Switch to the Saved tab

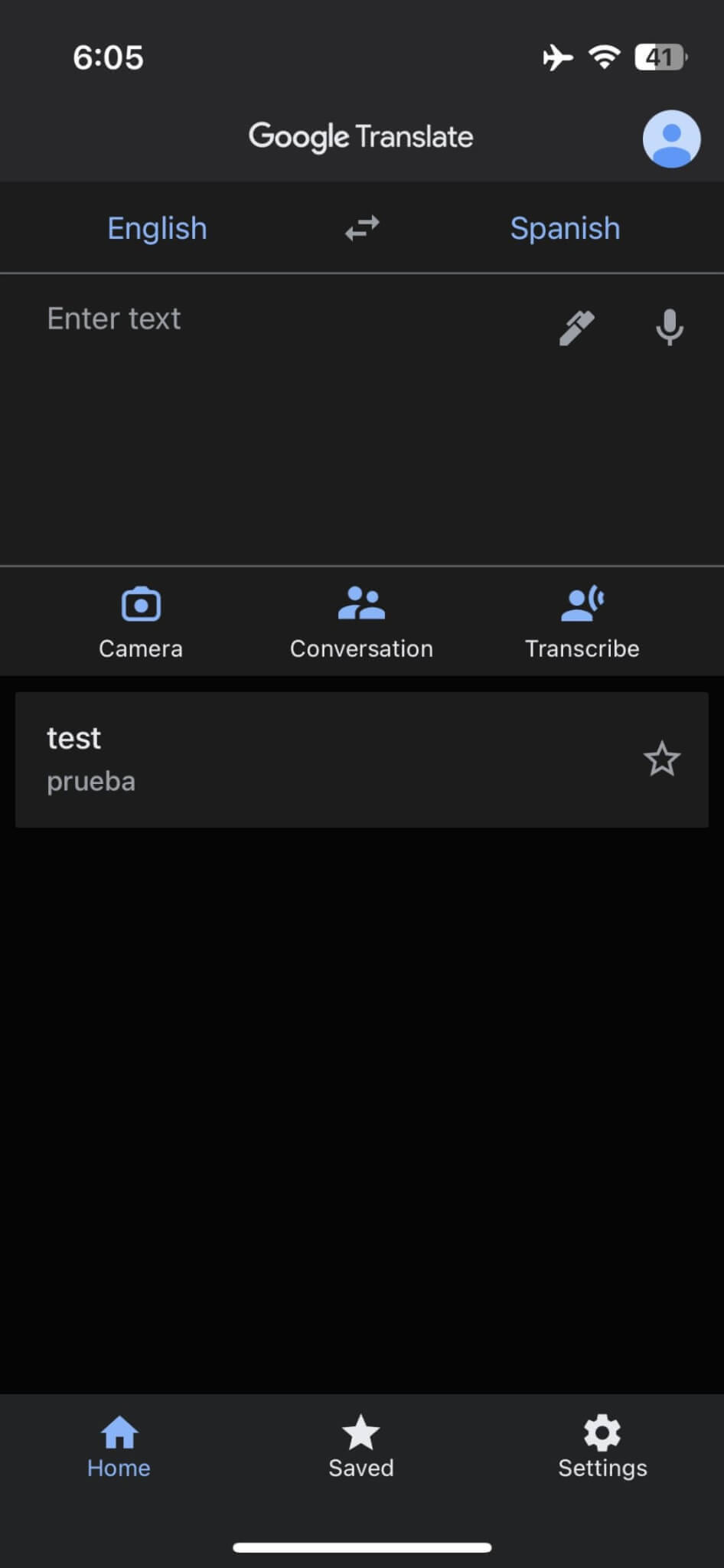(361, 1445)
